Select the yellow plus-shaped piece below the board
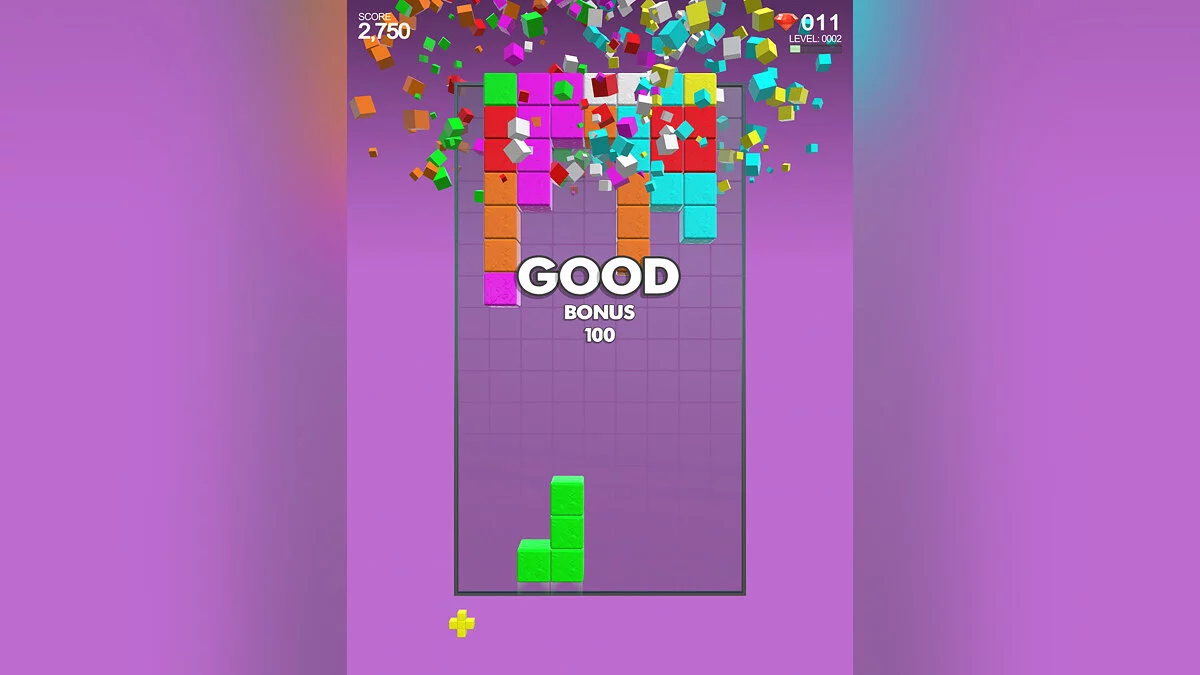Viewport: 1200px width, 675px height. [461, 624]
